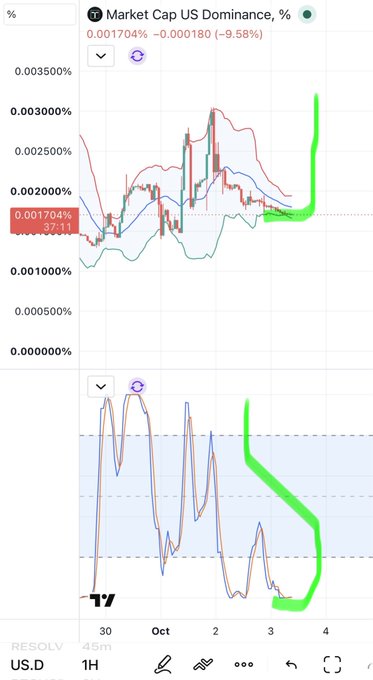The width and height of the screenshot is (373, 680).
Task: Collapse the lower indicator pane legend chevron
Action: click(101, 386)
